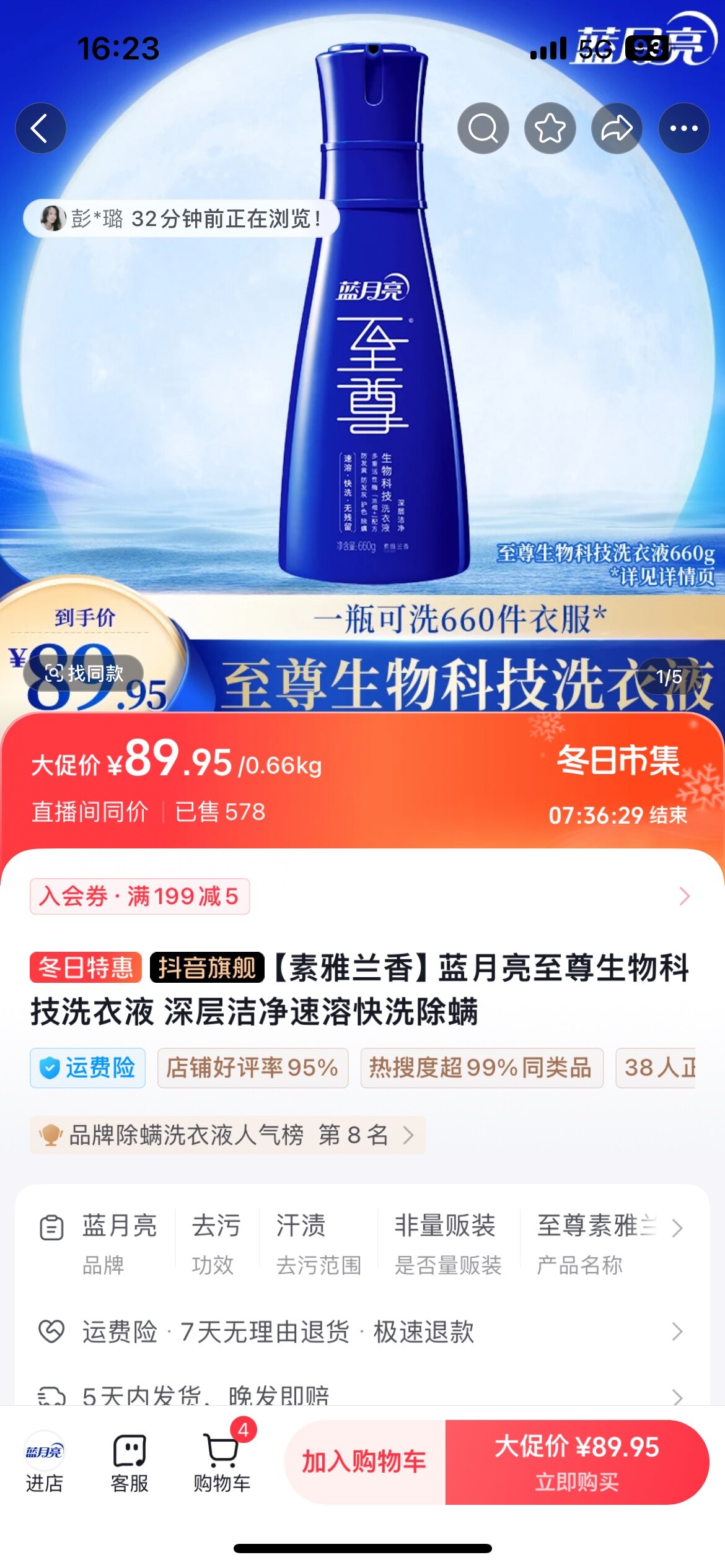Go back using the back arrow
The width and height of the screenshot is (725, 1568).
[40, 128]
